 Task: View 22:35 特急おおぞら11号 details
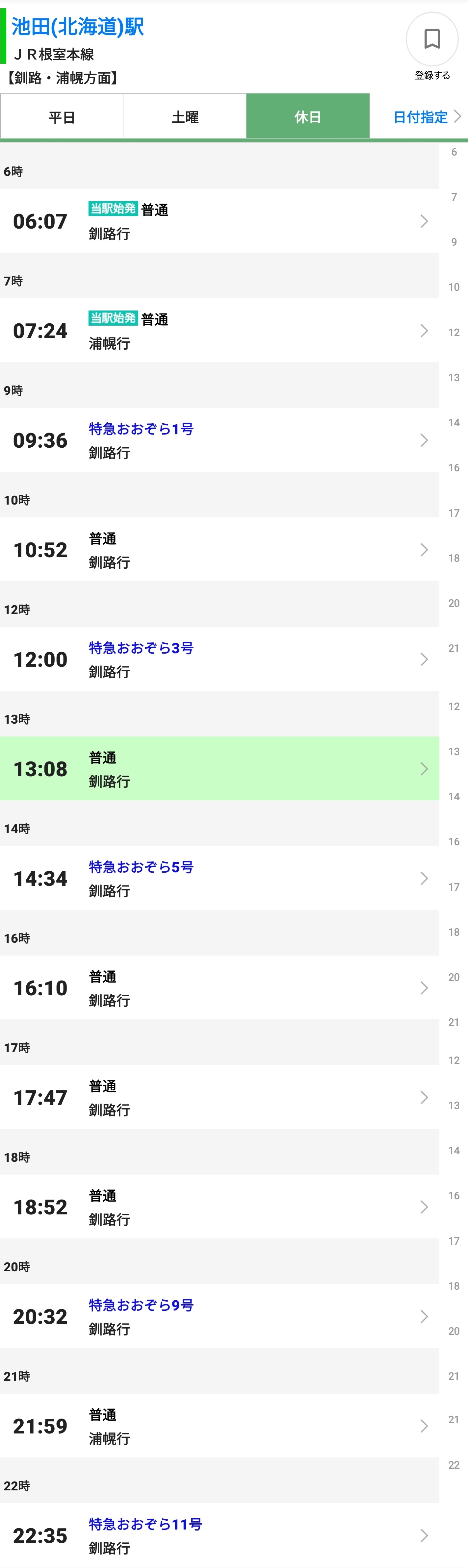[220, 1535]
